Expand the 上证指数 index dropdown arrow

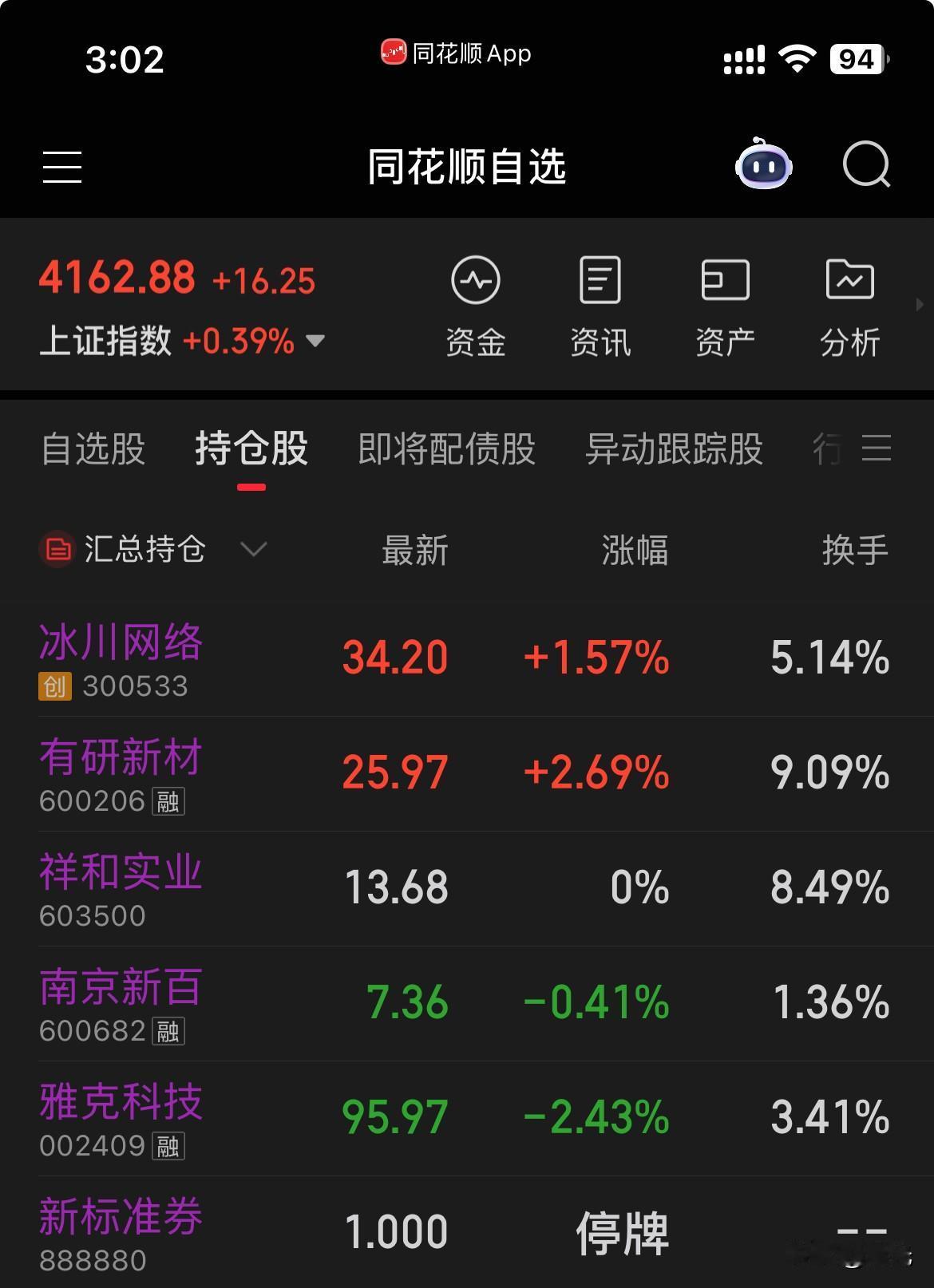315,342
